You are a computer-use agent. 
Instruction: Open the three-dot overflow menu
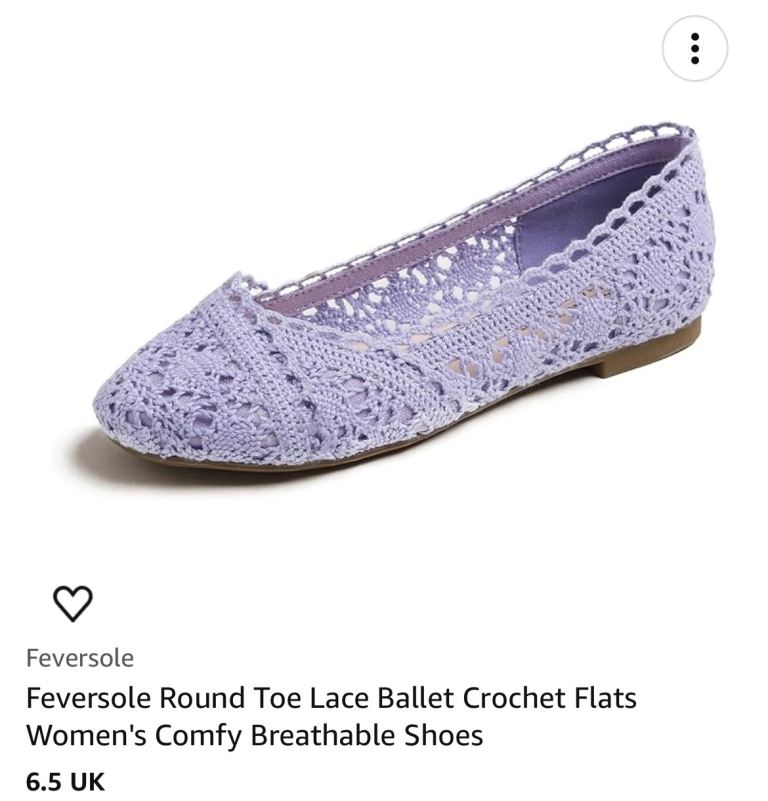pyautogui.click(x=694, y=48)
